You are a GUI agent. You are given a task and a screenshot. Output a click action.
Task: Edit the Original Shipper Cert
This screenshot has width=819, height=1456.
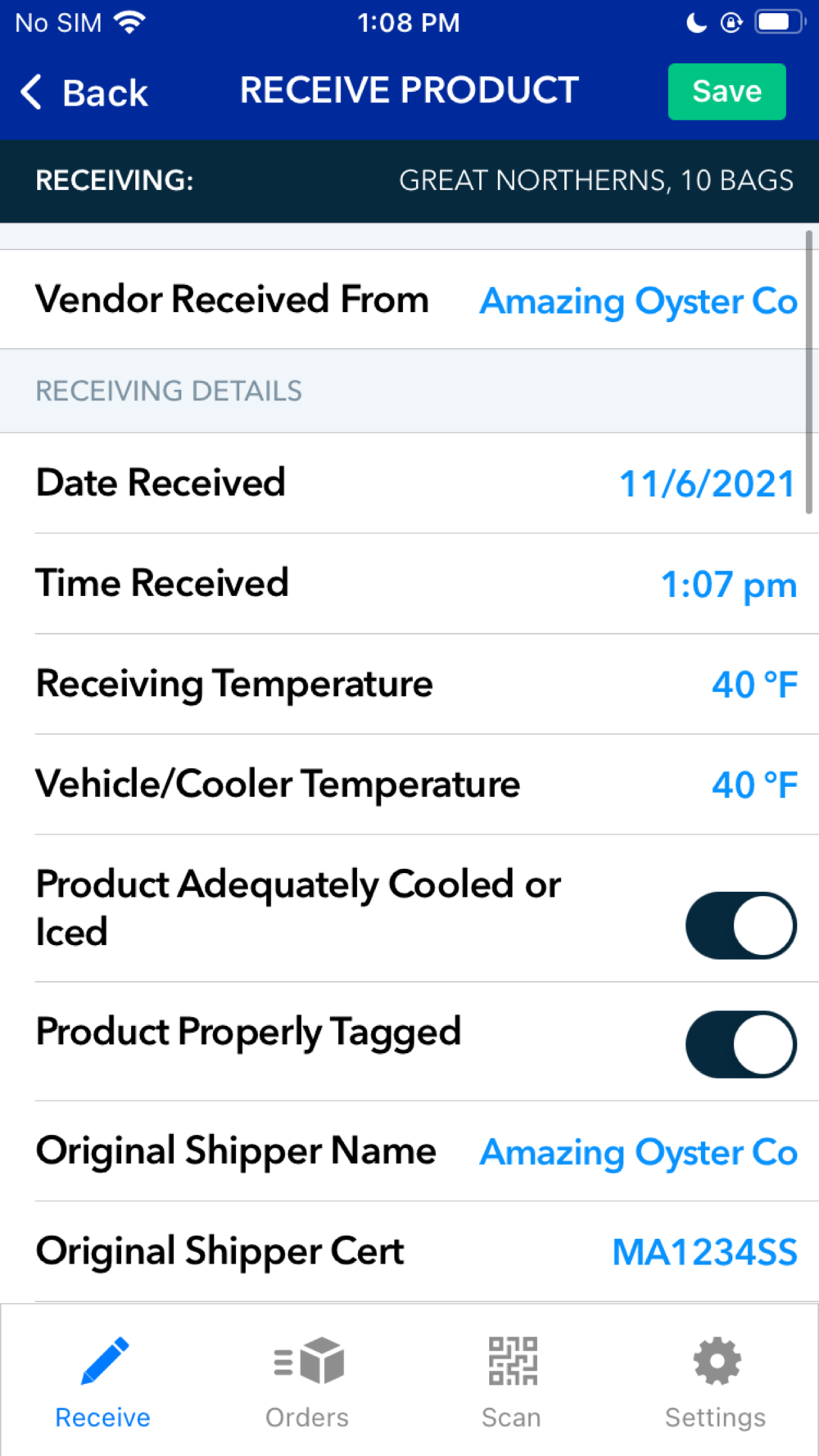pyautogui.click(x=704, y=1252)
